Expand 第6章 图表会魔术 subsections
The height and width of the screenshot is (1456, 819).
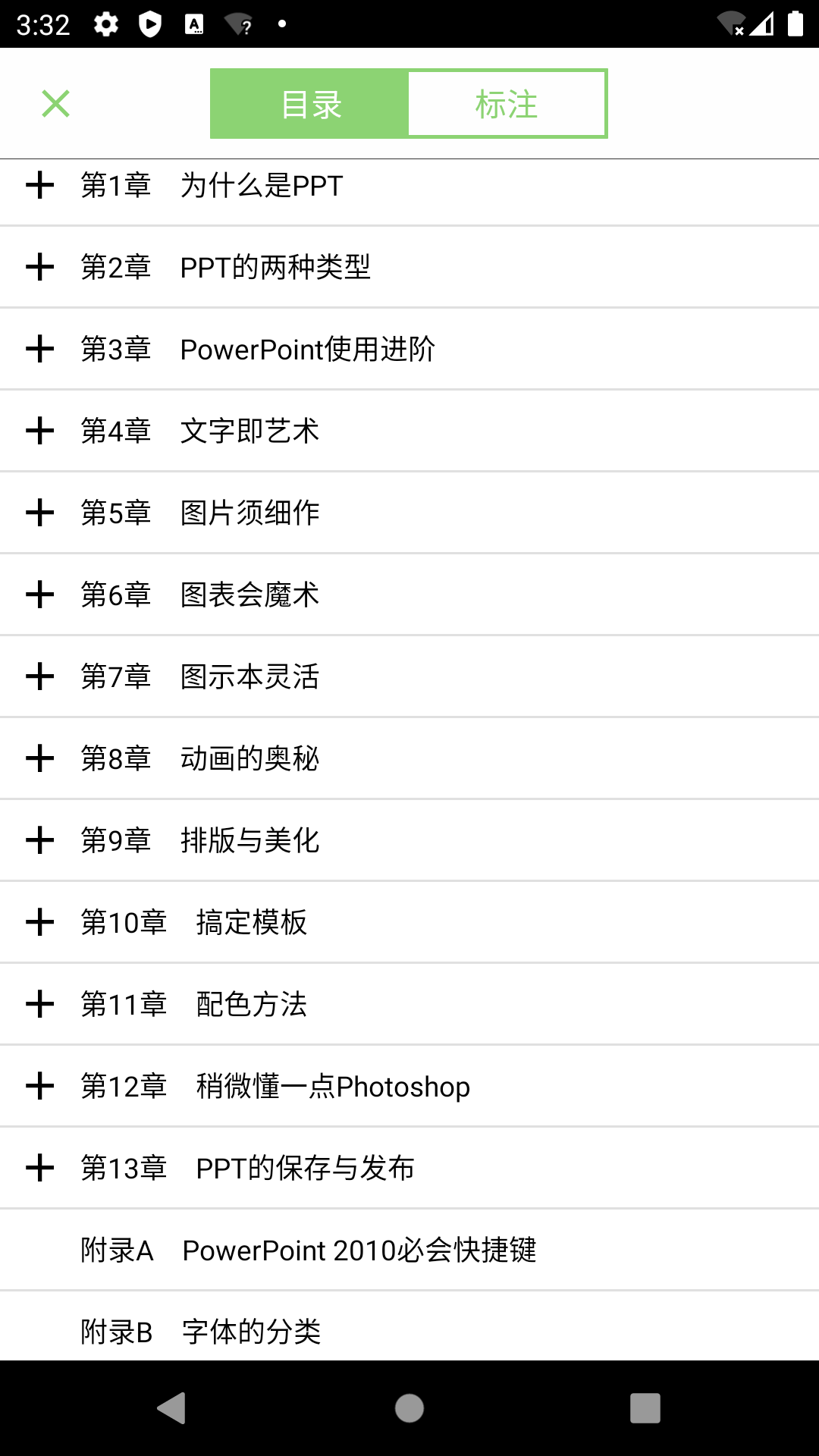pyautogui.click(x=39, y=595)
